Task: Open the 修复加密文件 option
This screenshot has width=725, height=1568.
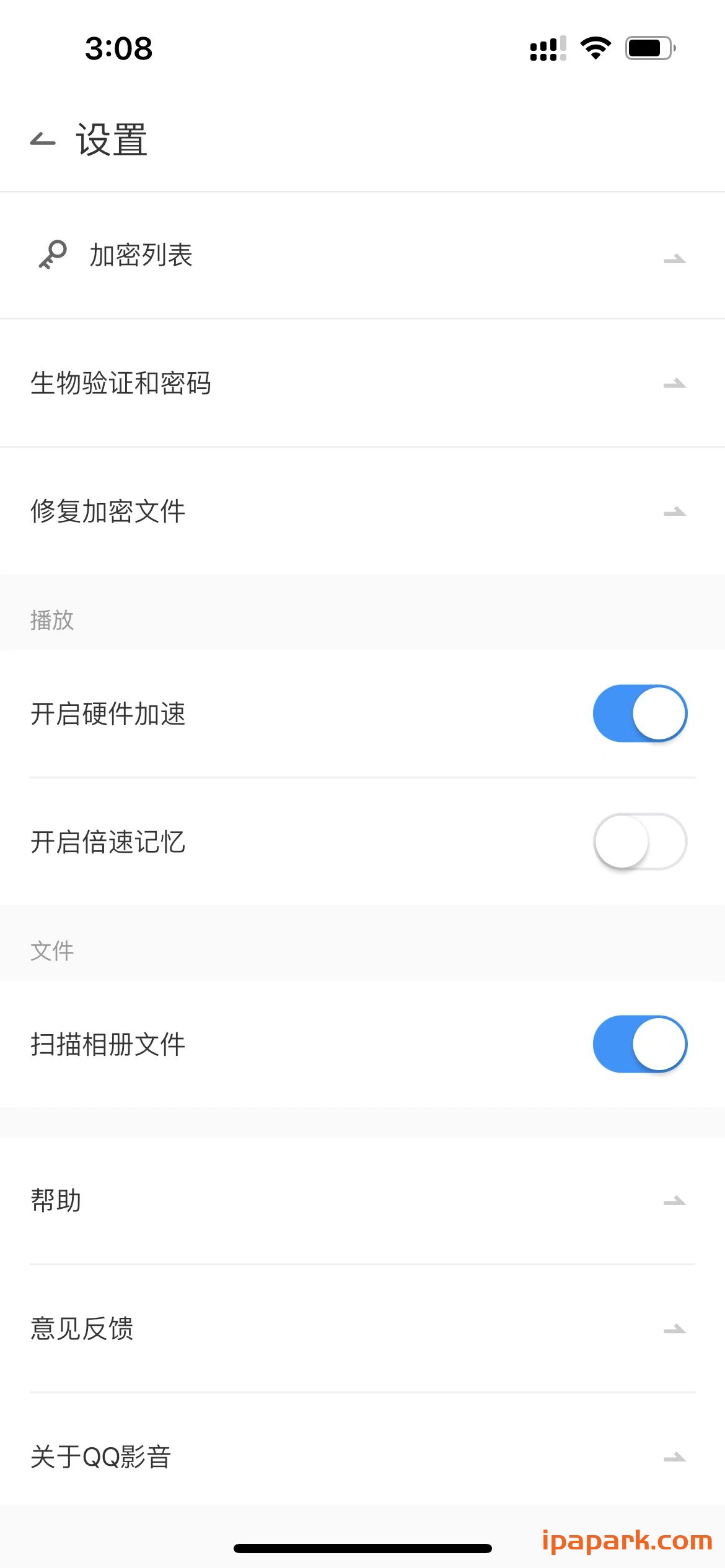Action: point(108,511)
